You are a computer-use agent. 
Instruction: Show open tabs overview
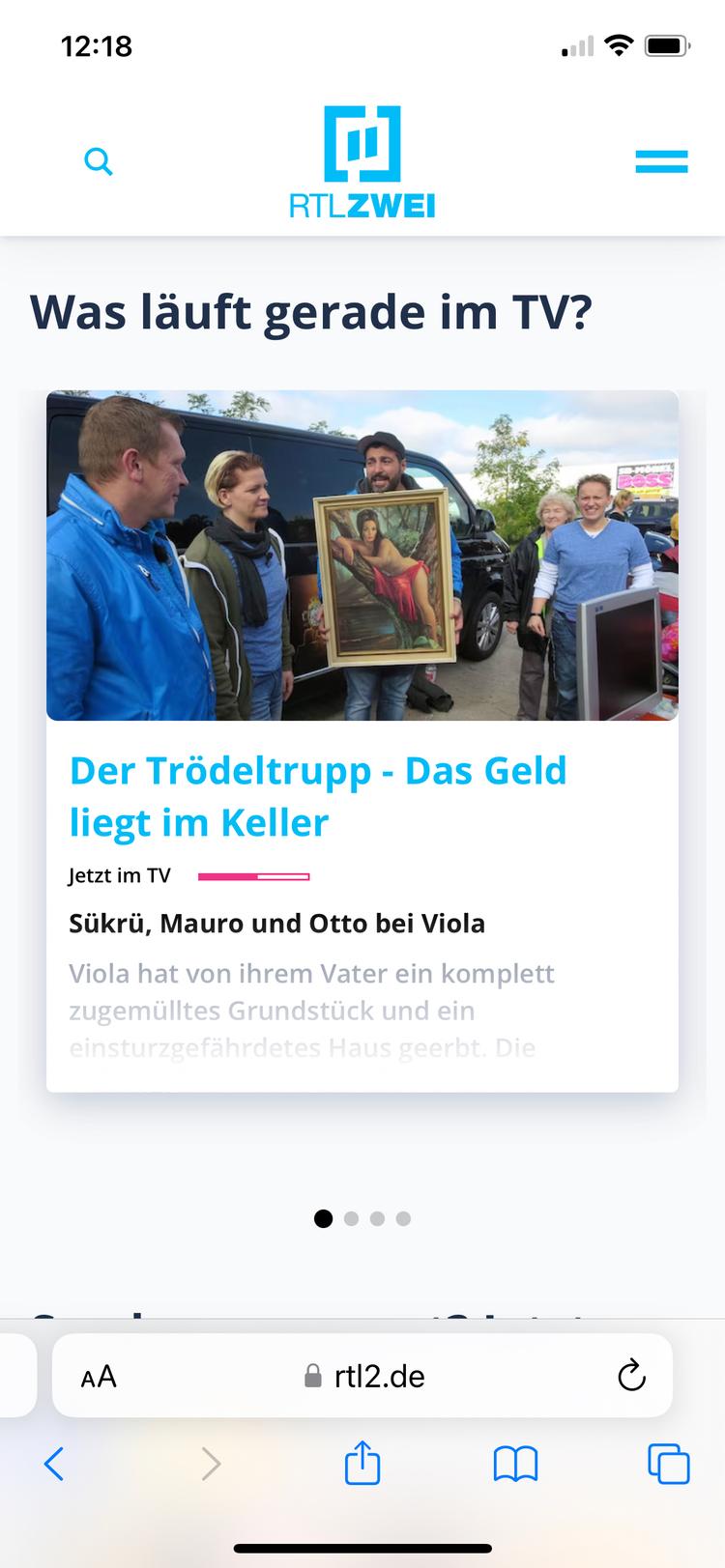pos(668,1464)
